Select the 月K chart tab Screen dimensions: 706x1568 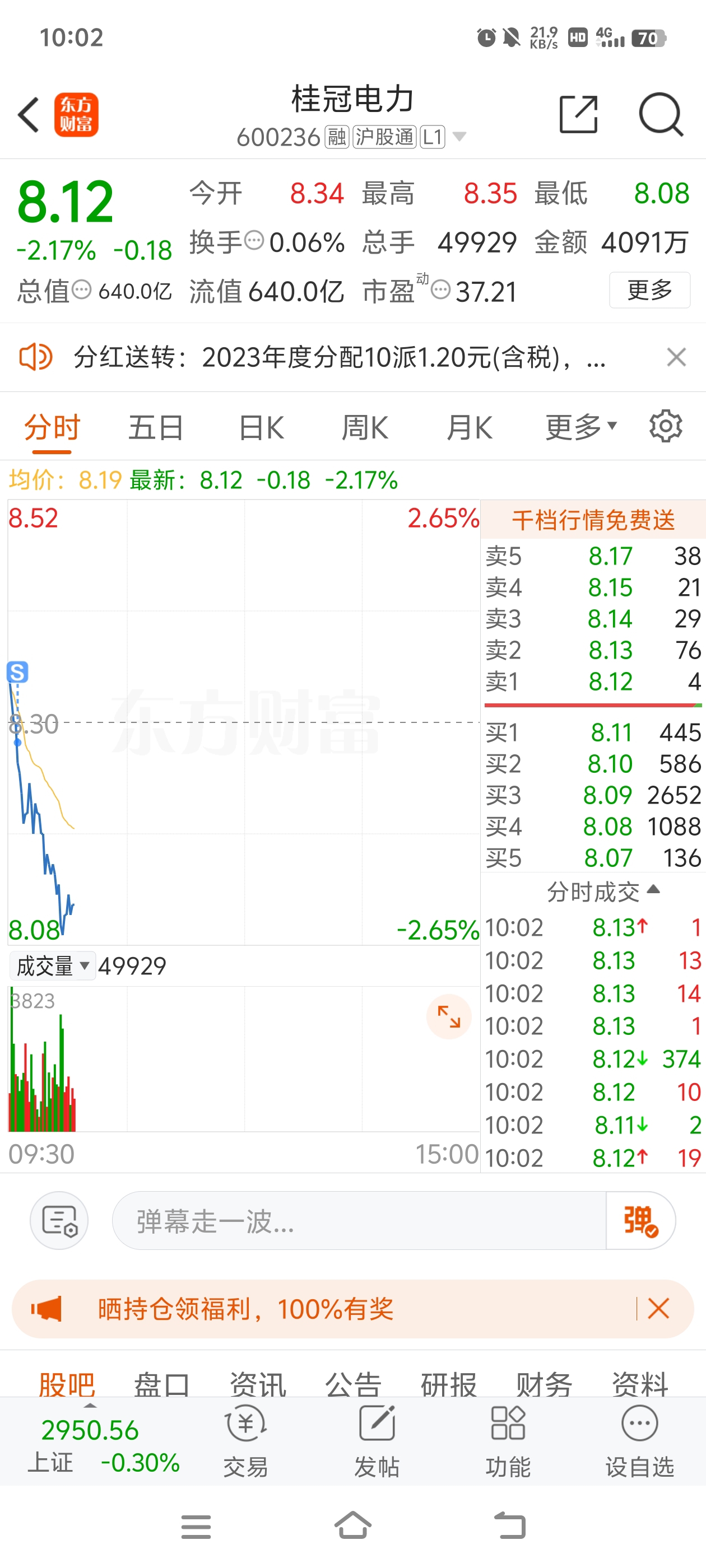click(x=468, y=427)
